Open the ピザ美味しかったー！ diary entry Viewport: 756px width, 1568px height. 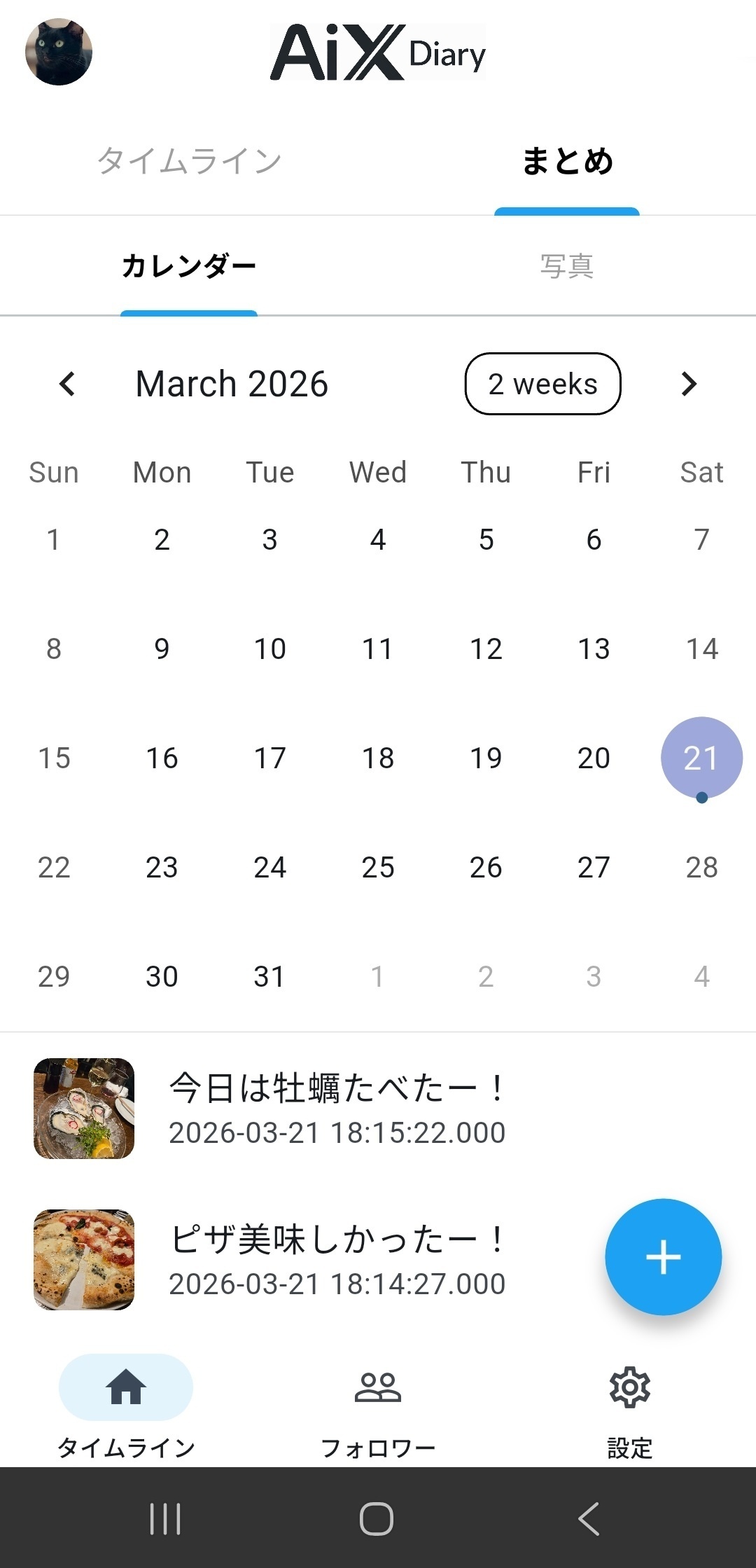336,1259
